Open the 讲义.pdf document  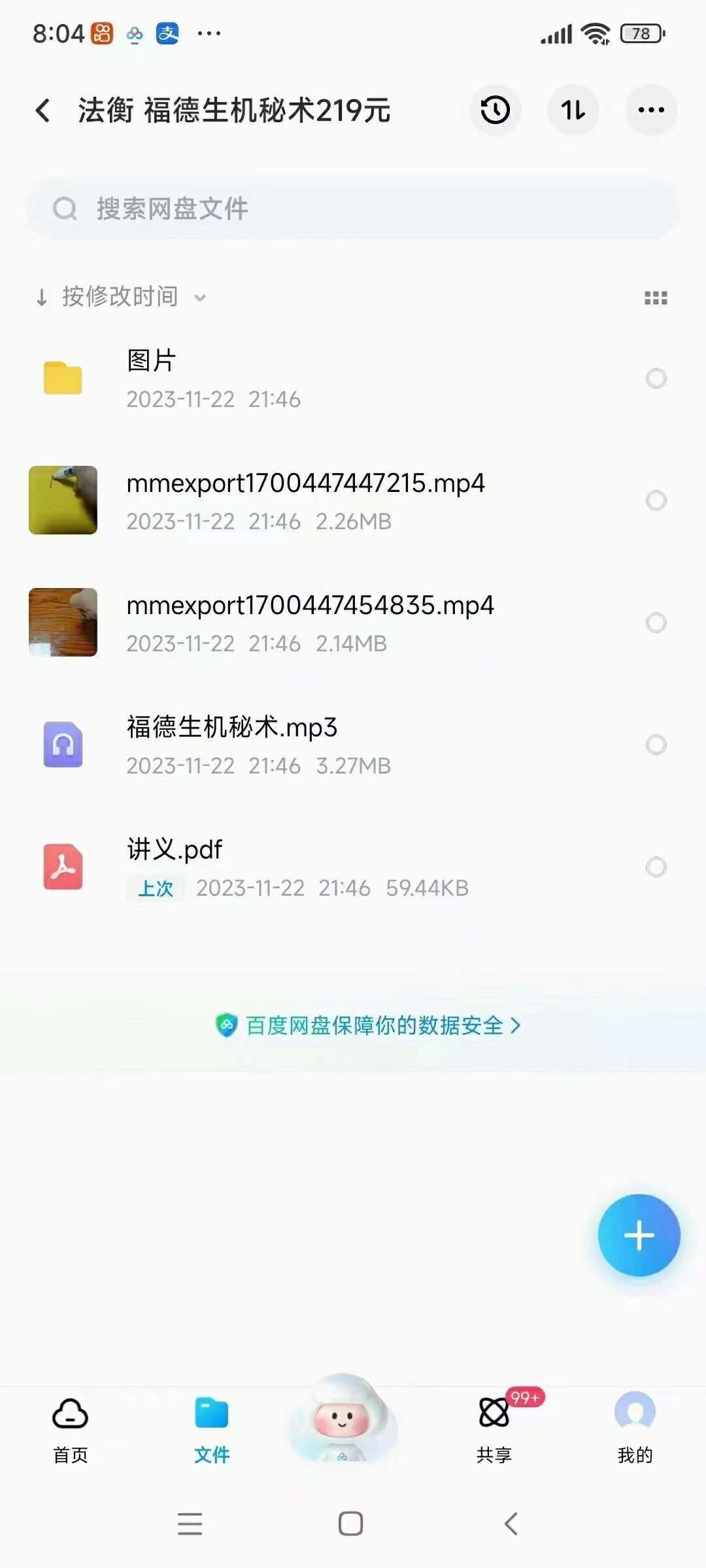point(261,866)
